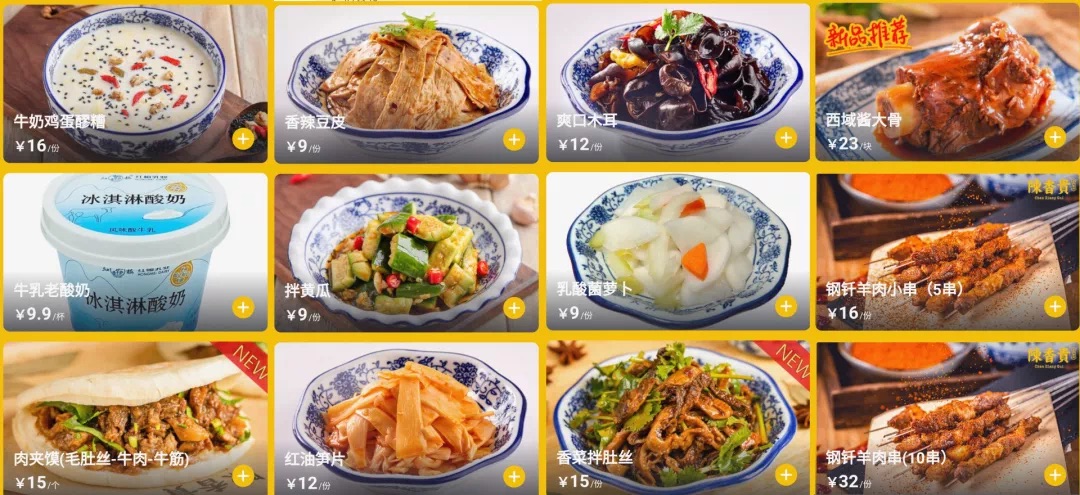The width and height of the screenshot is (1080, 495).
Task: Add 乳酸菌萝卜 to the order
Action: 786,307
